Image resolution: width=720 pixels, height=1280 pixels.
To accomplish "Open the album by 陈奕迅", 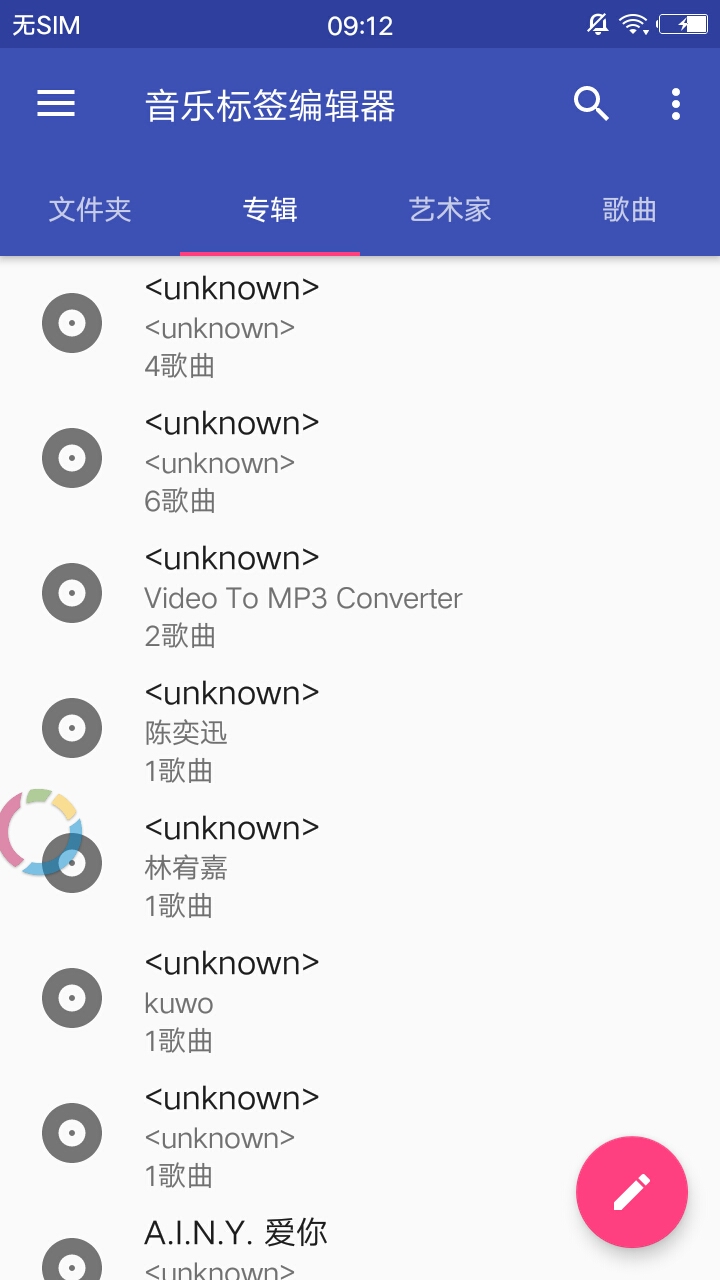I will pyautogui.click(x=360, y=728).
